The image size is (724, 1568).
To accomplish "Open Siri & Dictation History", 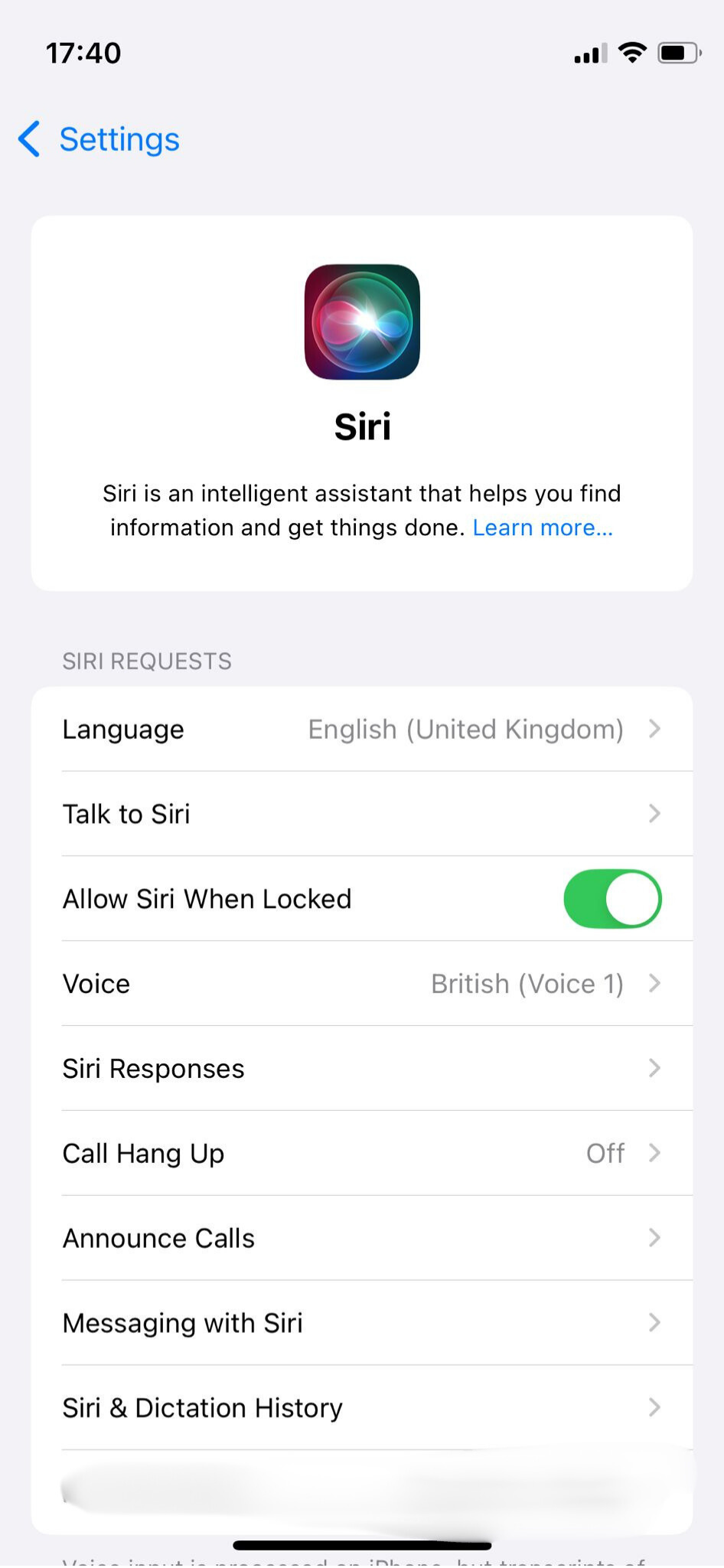I will click(361, 1408).
